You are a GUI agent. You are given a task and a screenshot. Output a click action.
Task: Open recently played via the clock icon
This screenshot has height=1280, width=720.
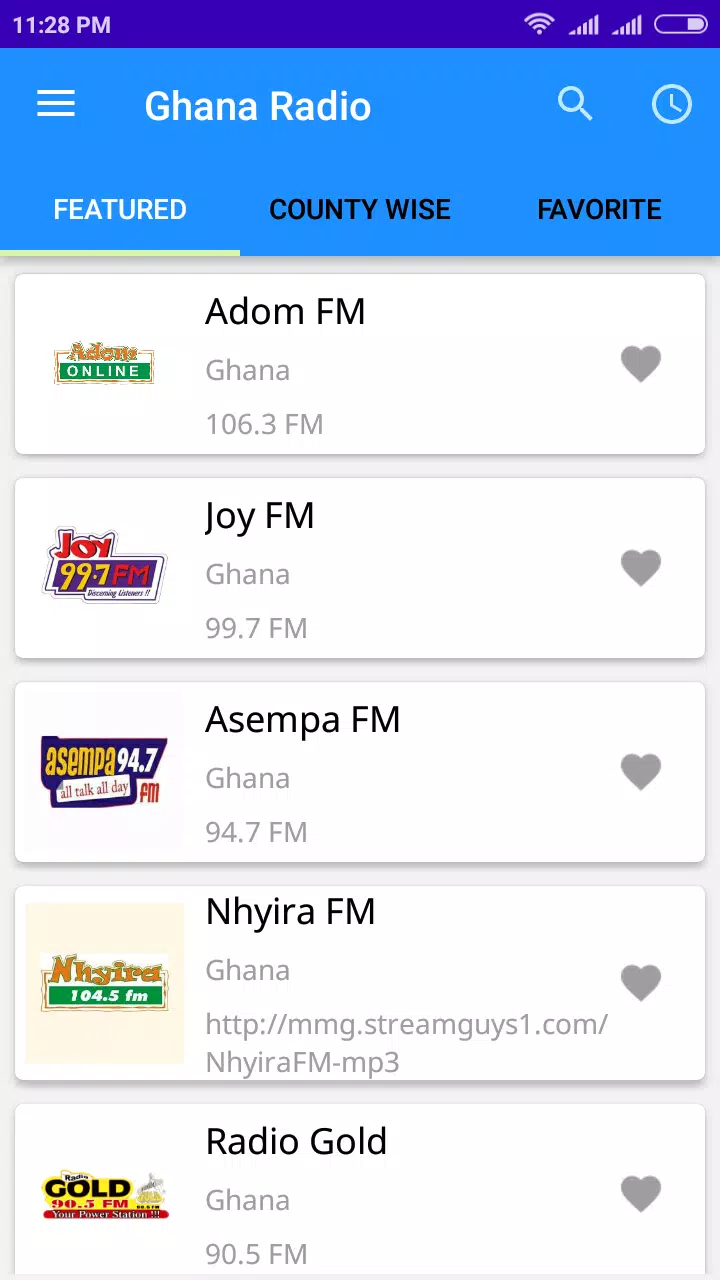click(x=671, y=104)
